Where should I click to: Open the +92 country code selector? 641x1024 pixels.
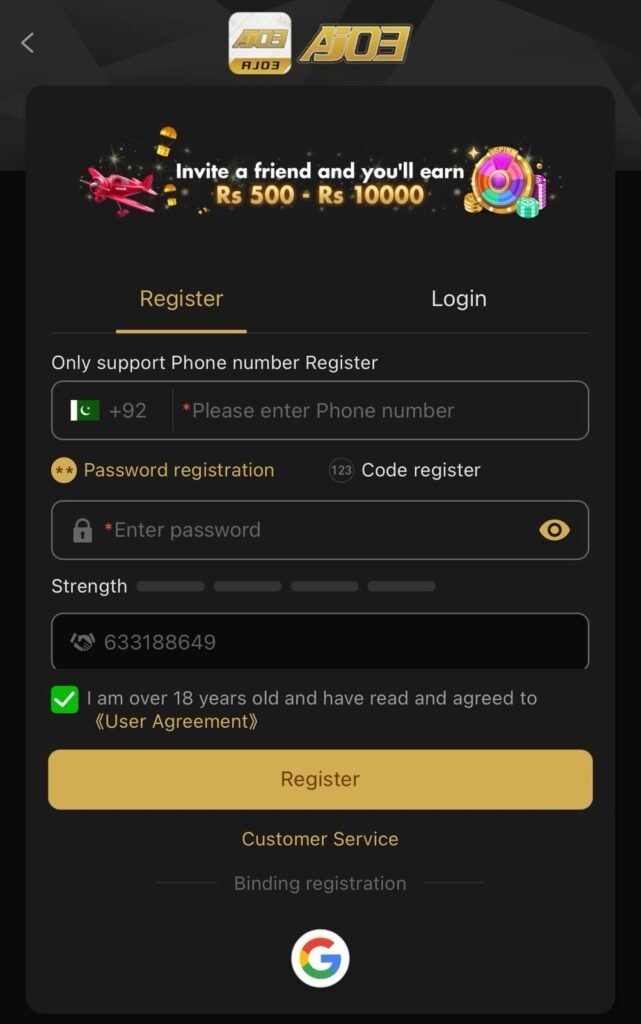[x=108, y=410]
